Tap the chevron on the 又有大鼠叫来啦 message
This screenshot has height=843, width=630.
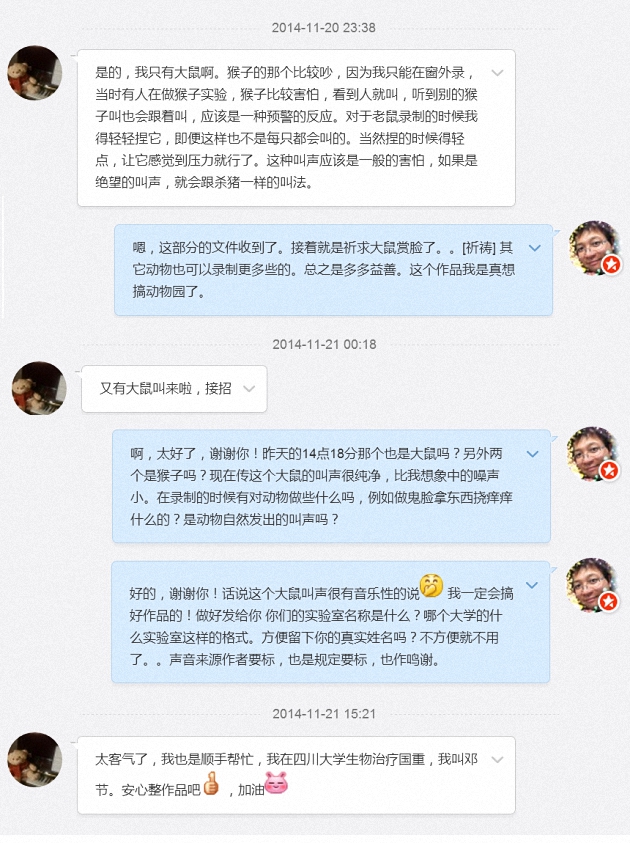[249, 388]
